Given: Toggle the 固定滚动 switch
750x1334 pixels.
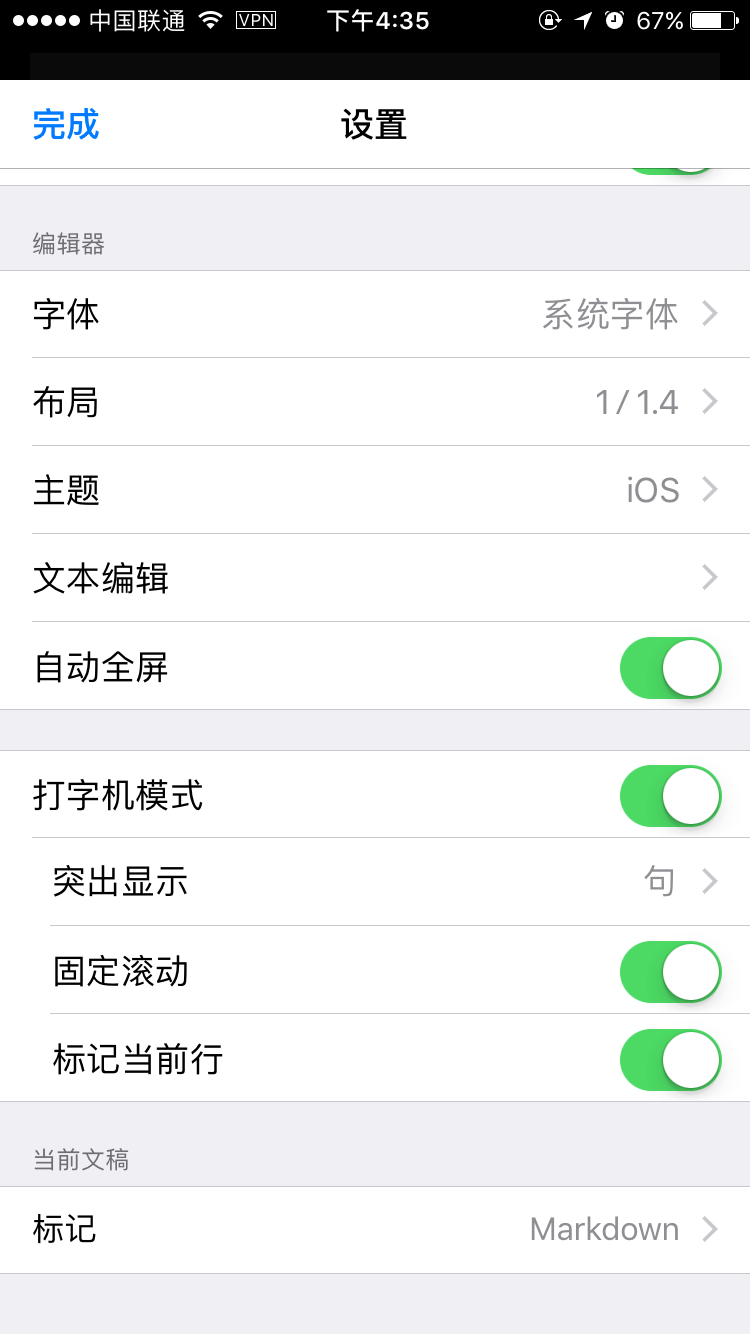Looking at the screenshot, I should [671, 971].
